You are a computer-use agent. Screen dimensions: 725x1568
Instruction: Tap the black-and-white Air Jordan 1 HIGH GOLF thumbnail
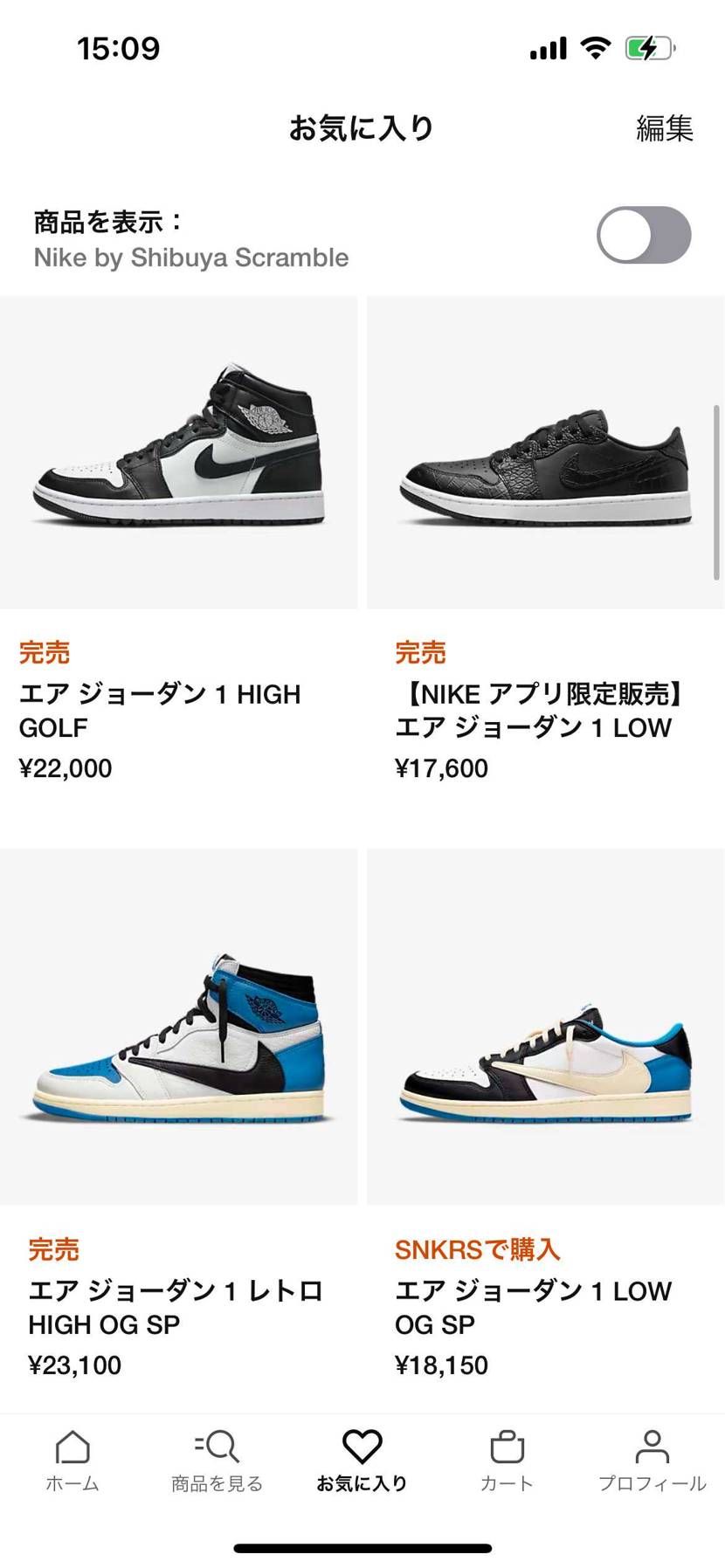pos(181,452)
